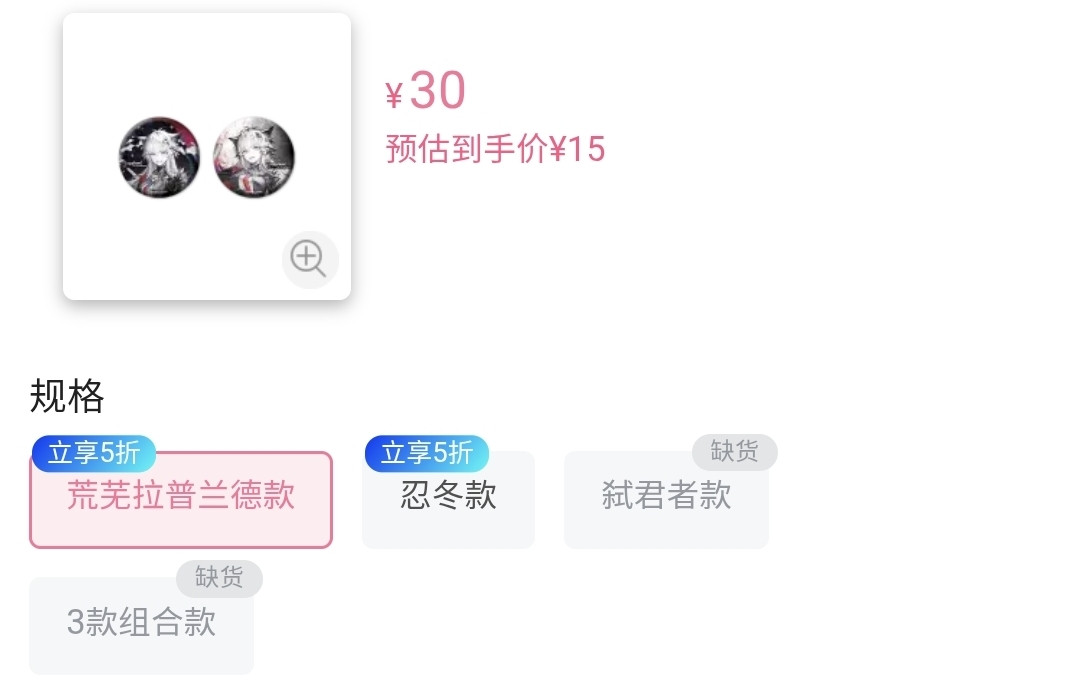The width and height of the screenshot is (1080, 684).
Task: Pick the 3款组合款 bundle option
Action: [141, 625]
